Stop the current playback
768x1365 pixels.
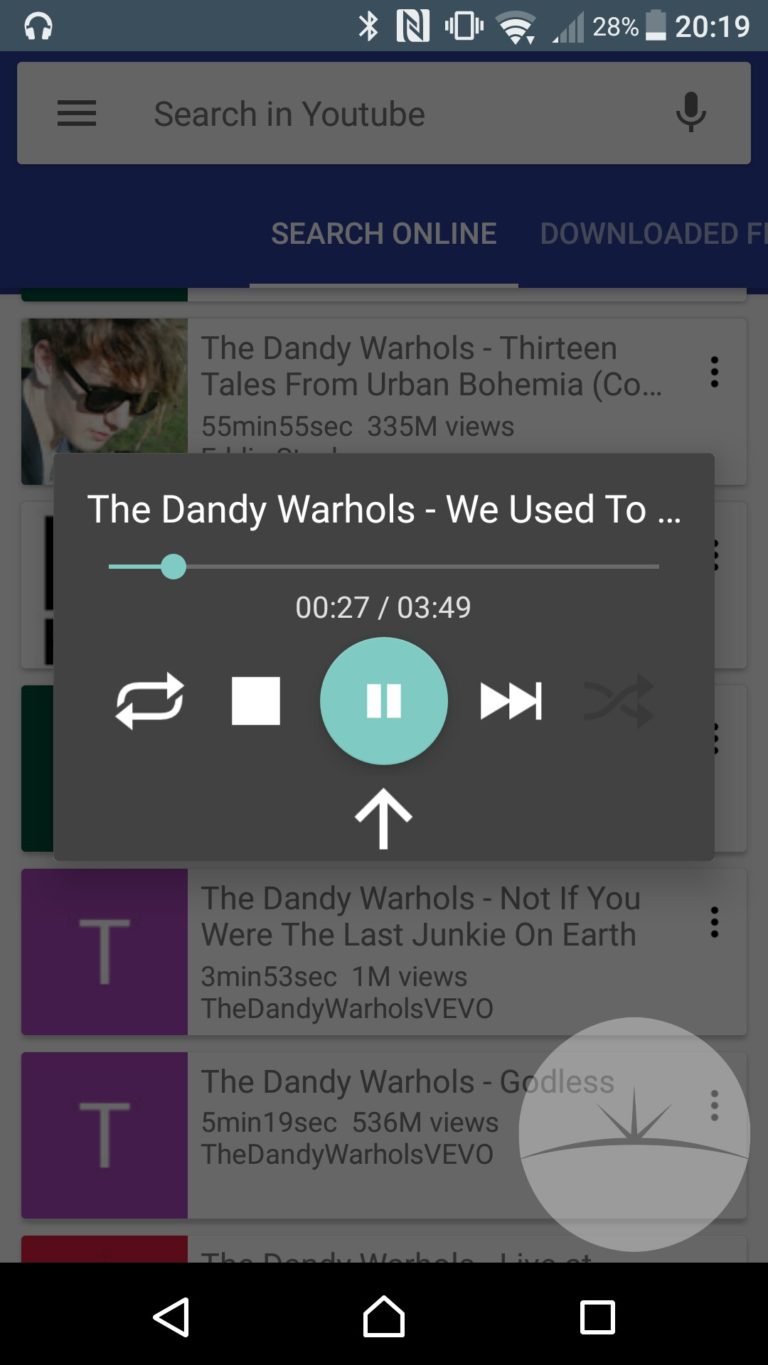pyautogui.click(x=256, y=701)
